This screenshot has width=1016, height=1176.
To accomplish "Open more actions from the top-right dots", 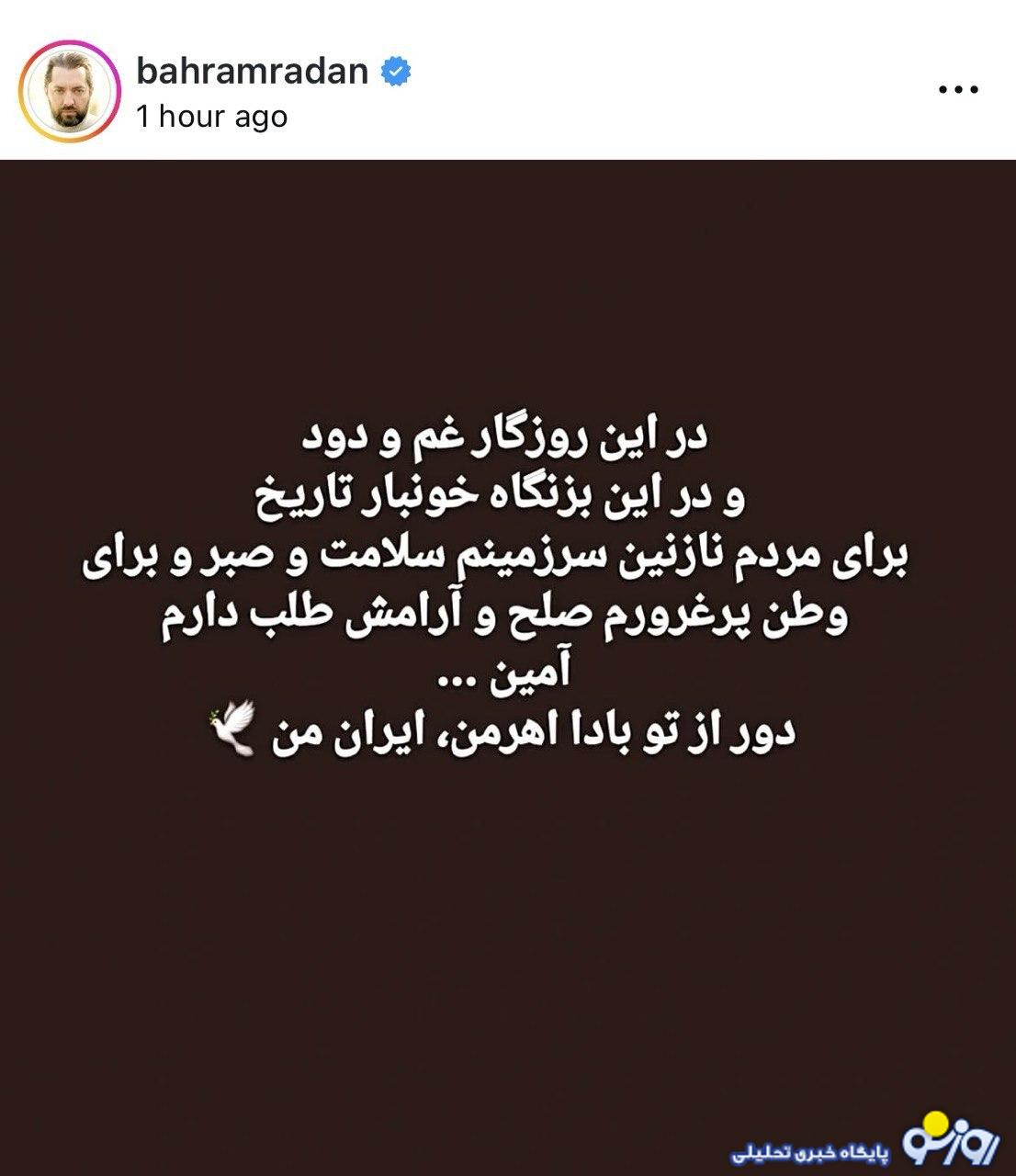I will pyautogui.click(x=959, y=87).
